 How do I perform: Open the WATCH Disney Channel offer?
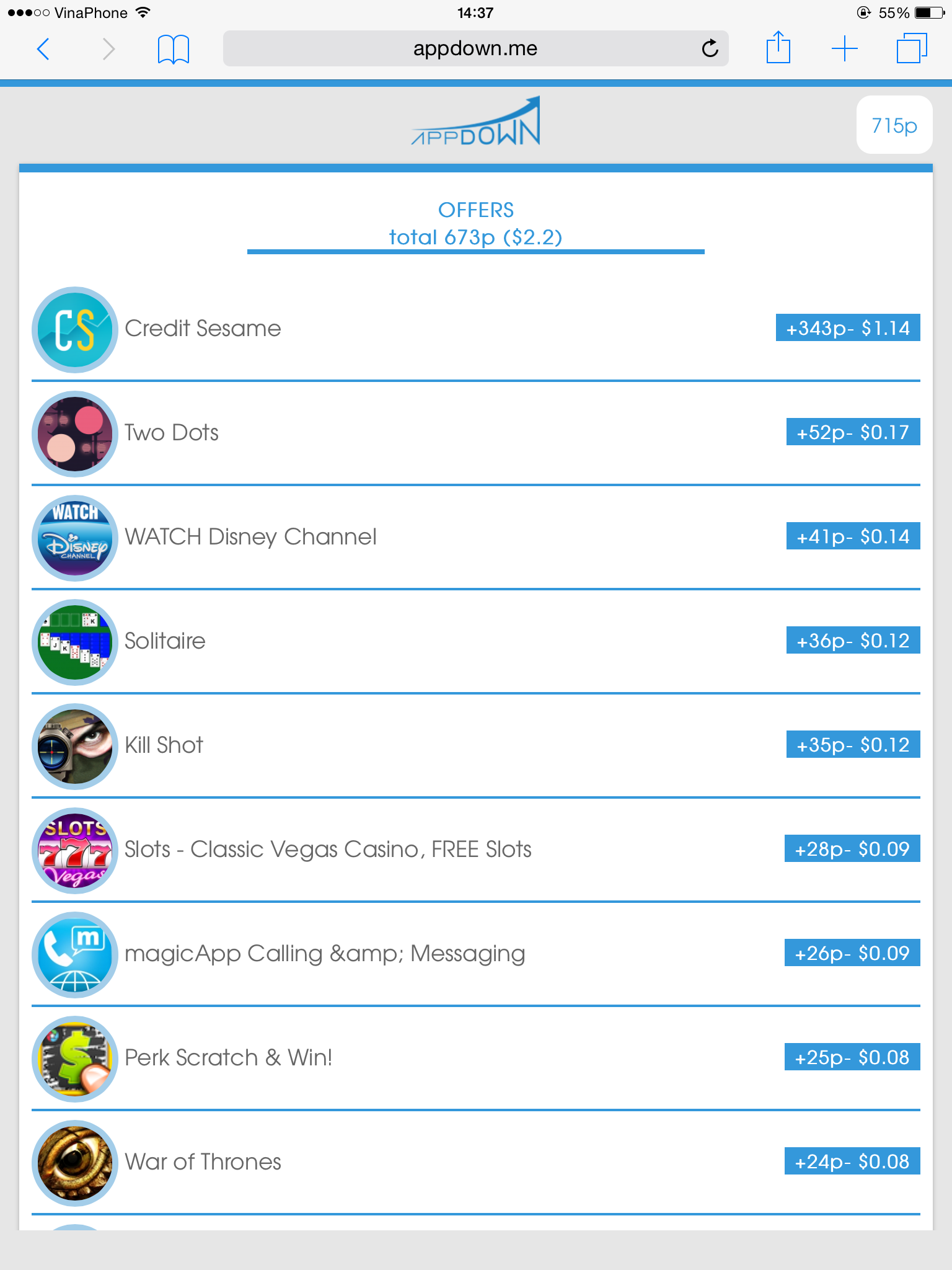point(250,537)
